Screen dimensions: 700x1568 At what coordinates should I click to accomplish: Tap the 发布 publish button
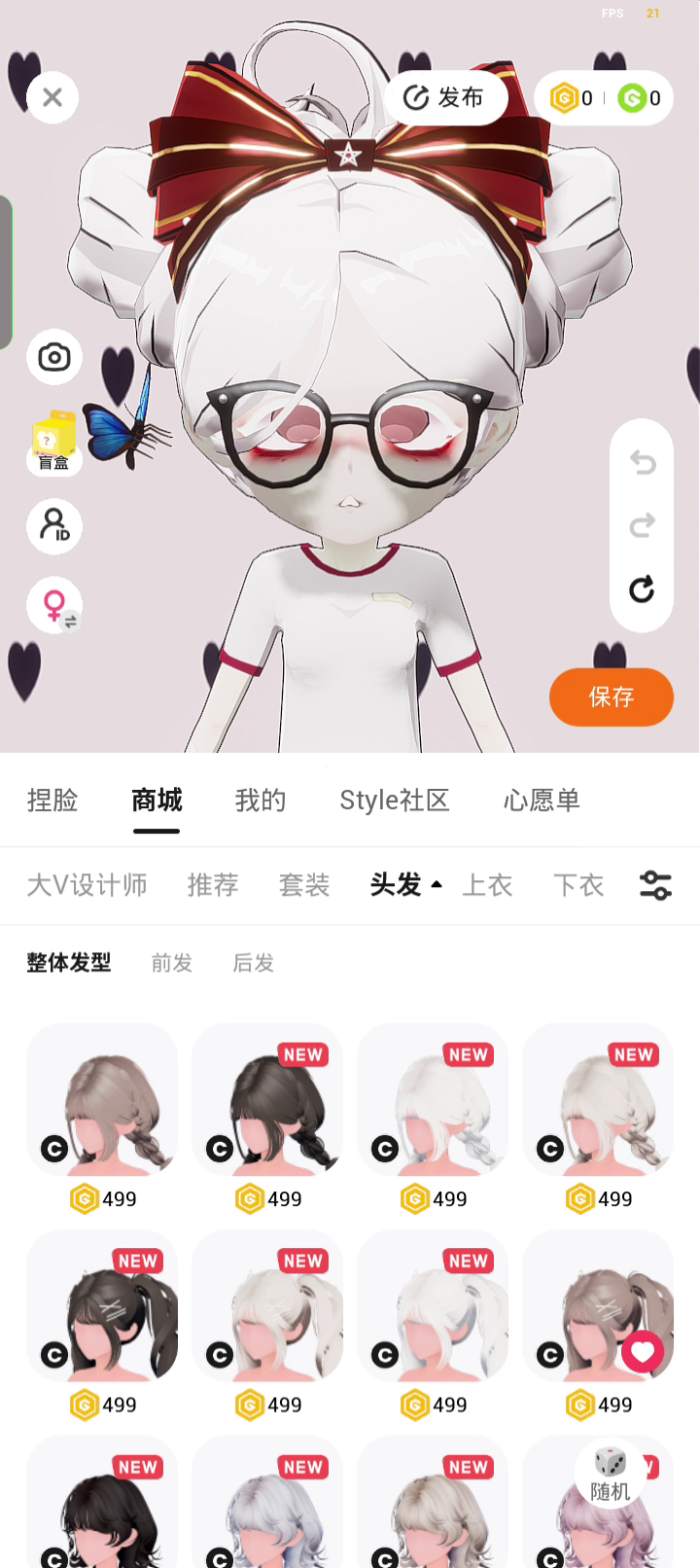tap(444, 97)
